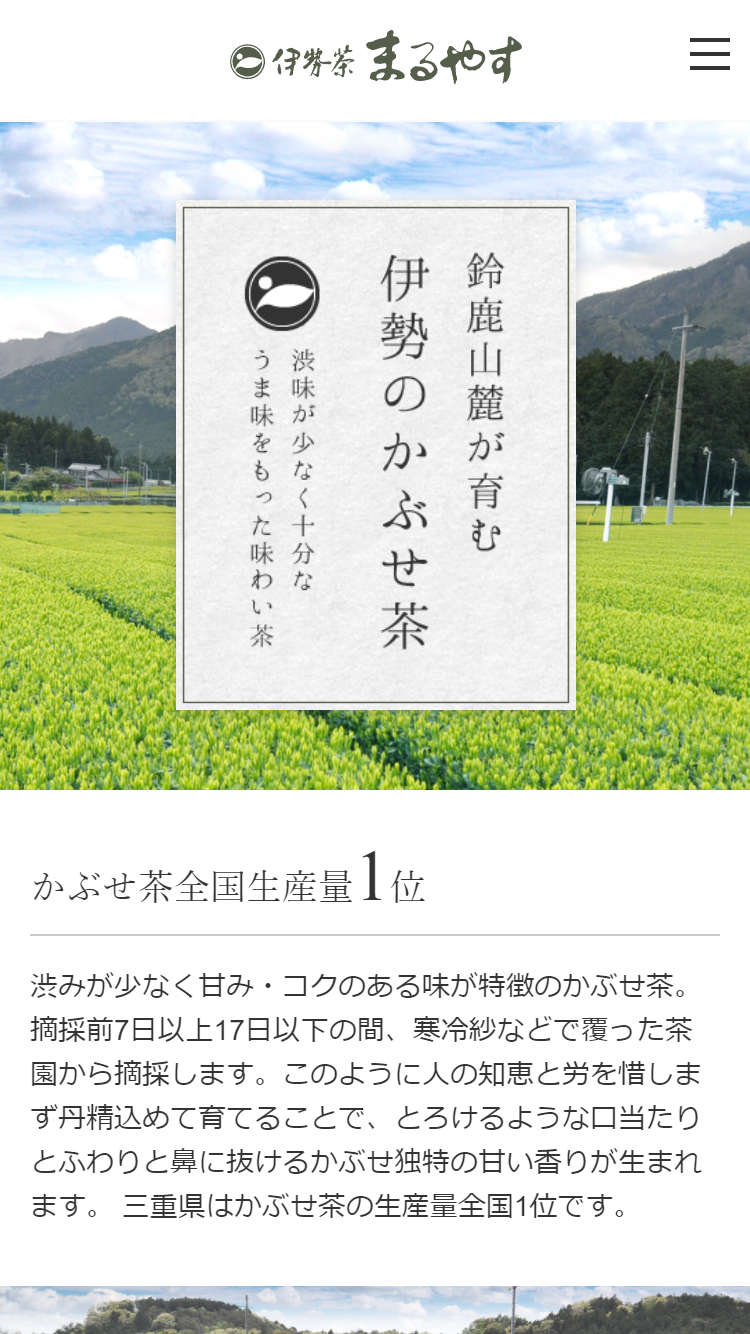This screenshot has height=1334, width=750.
Task: Open the hamburger navigation menu
Action: [709, 54]
